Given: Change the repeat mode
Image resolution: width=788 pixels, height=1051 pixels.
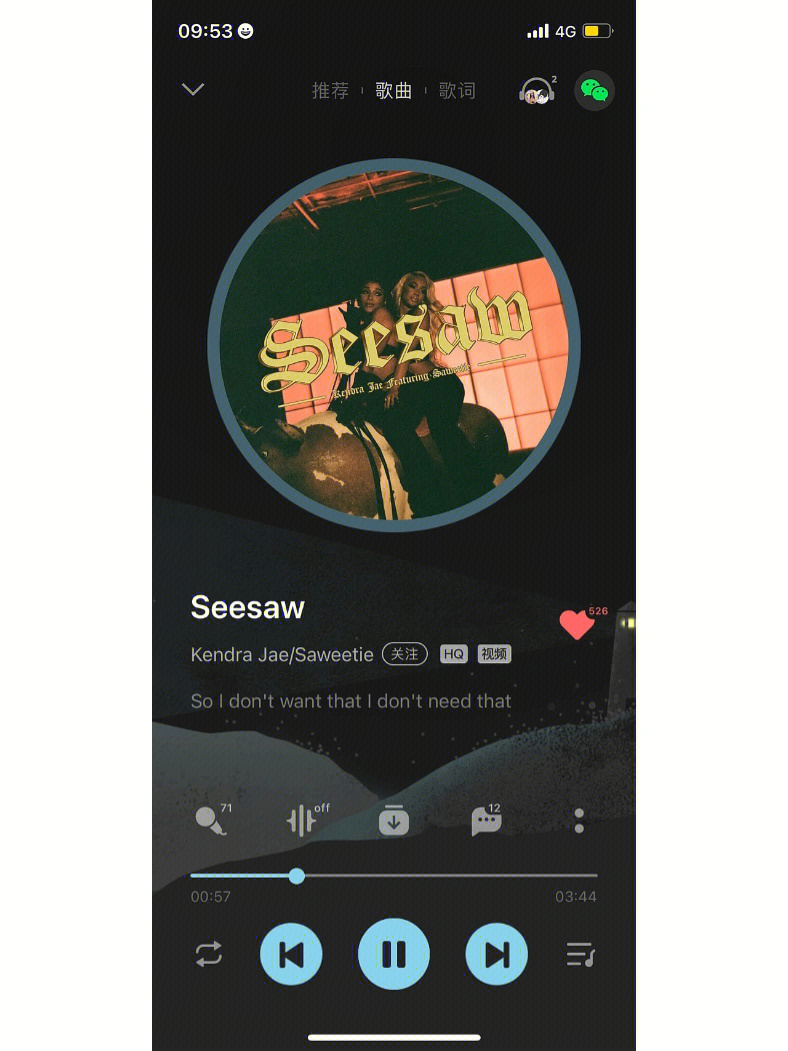Looking at the screenshot, I should pos(209,954).
